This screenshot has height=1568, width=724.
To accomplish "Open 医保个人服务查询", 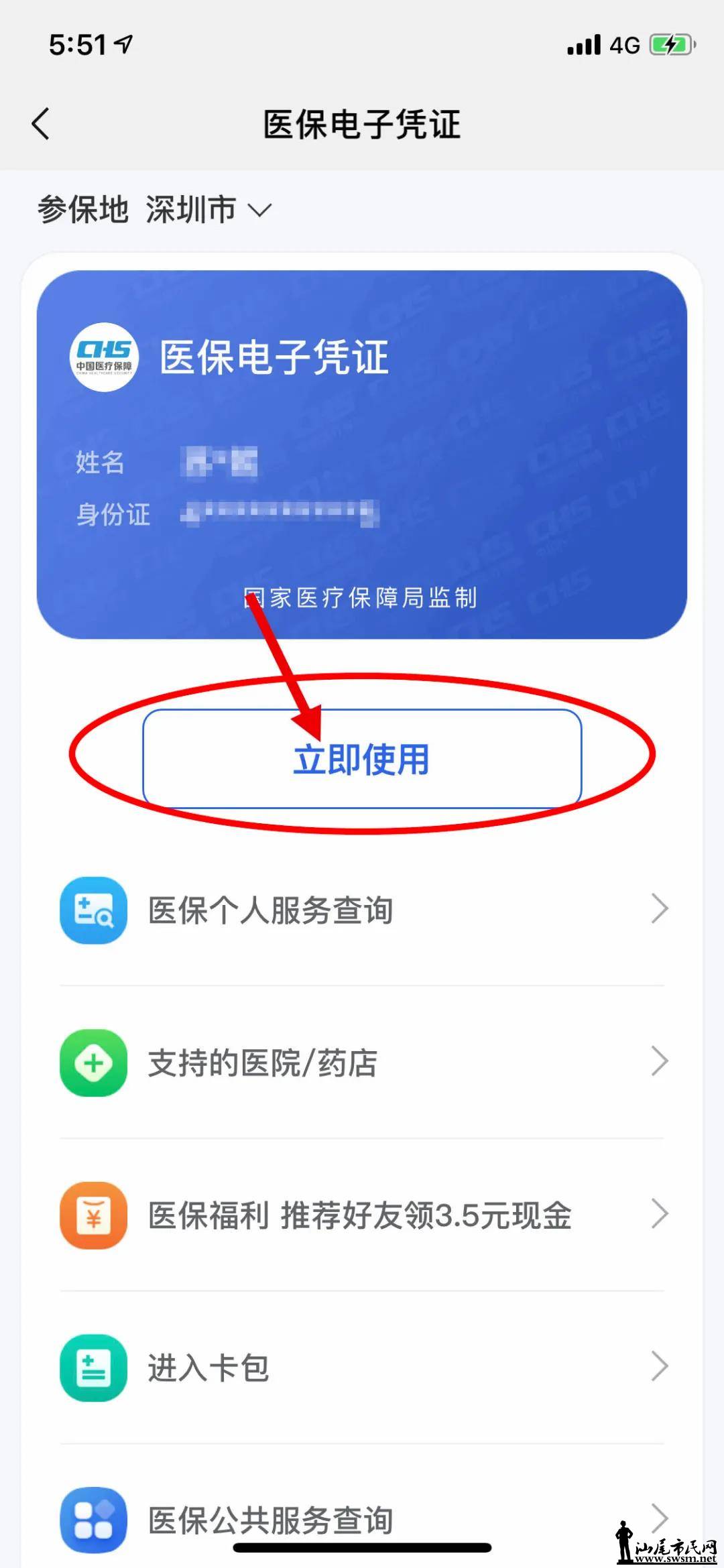I will [x=362, y=910].
